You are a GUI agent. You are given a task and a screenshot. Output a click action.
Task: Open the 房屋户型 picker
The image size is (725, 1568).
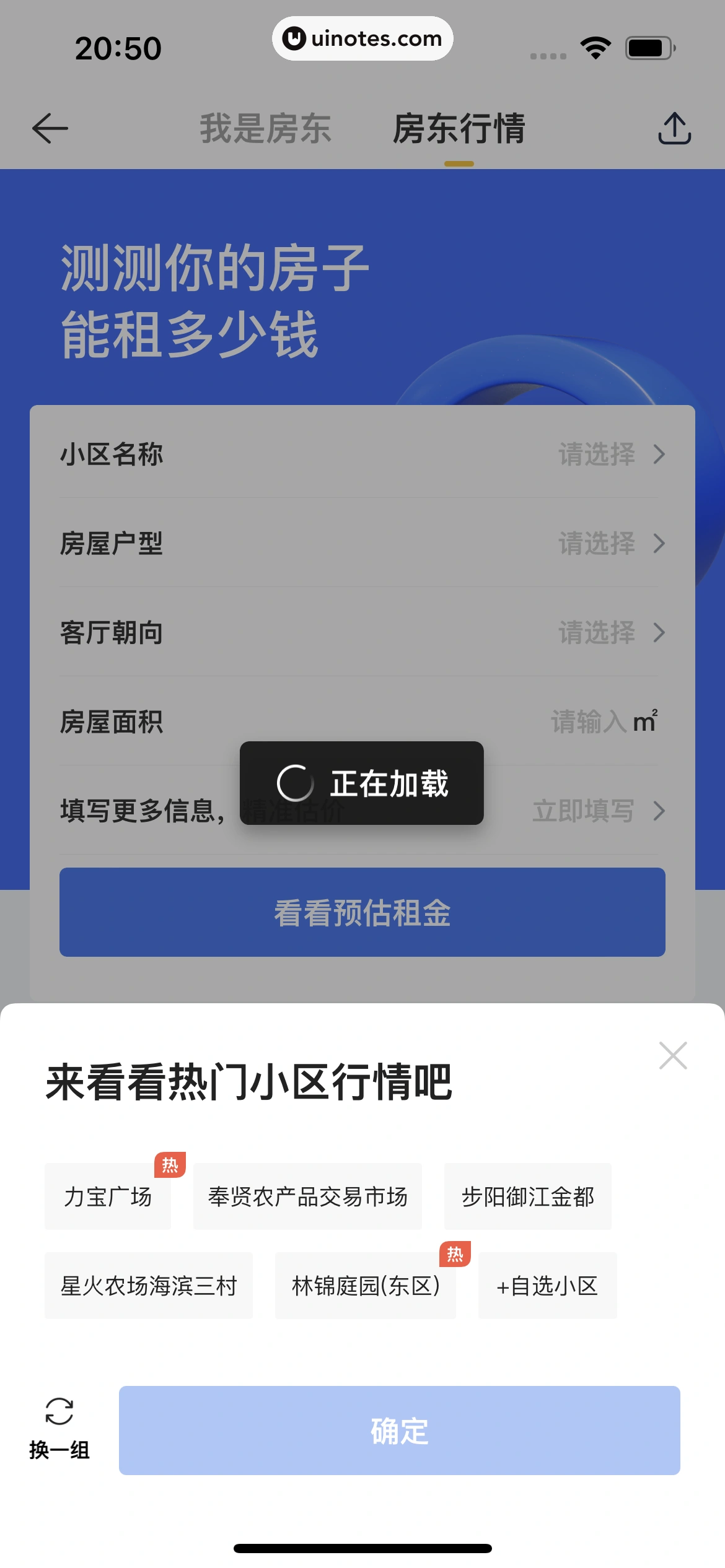[610, 543]
